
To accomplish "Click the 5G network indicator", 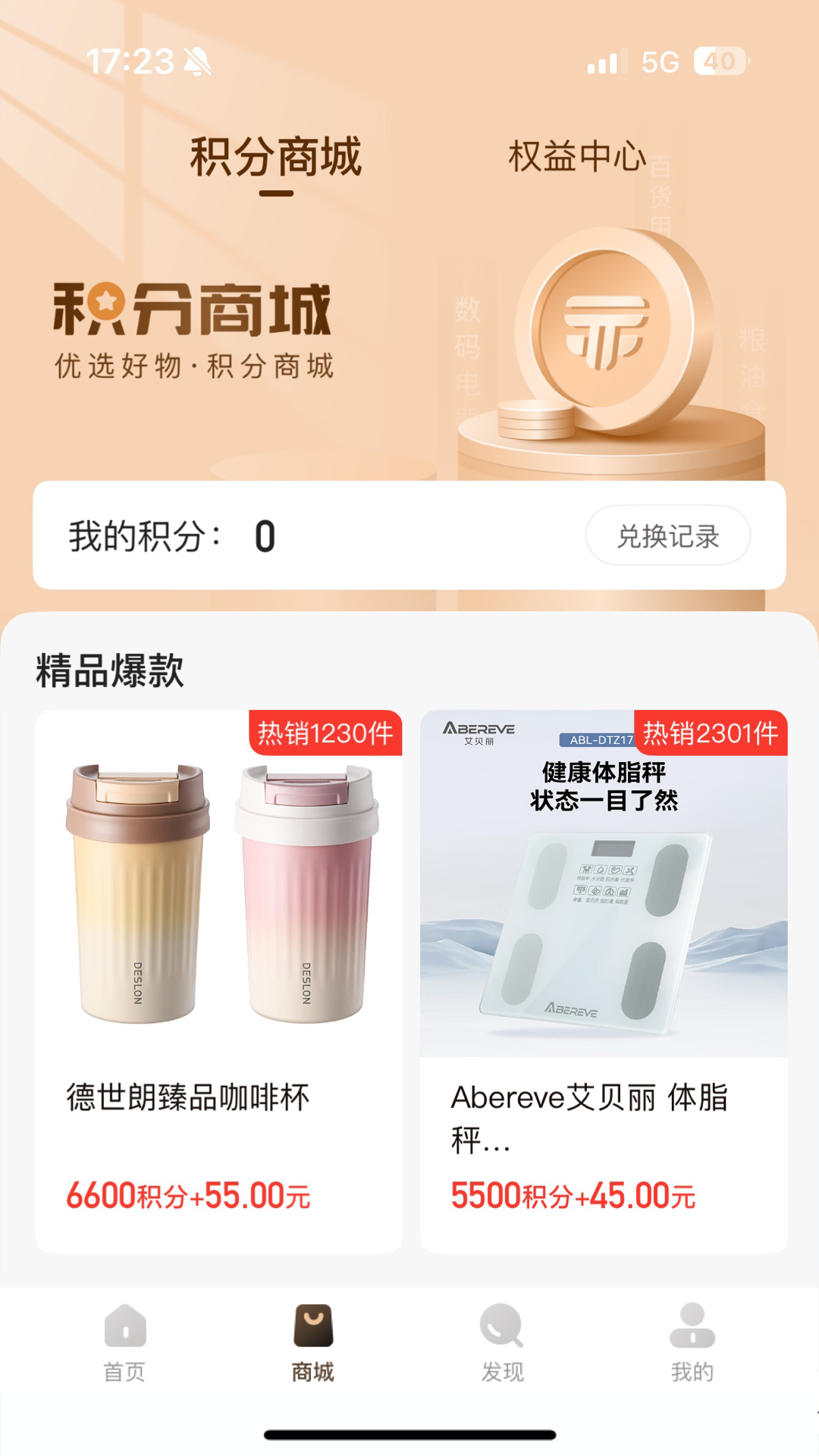I will click(658, 64).
